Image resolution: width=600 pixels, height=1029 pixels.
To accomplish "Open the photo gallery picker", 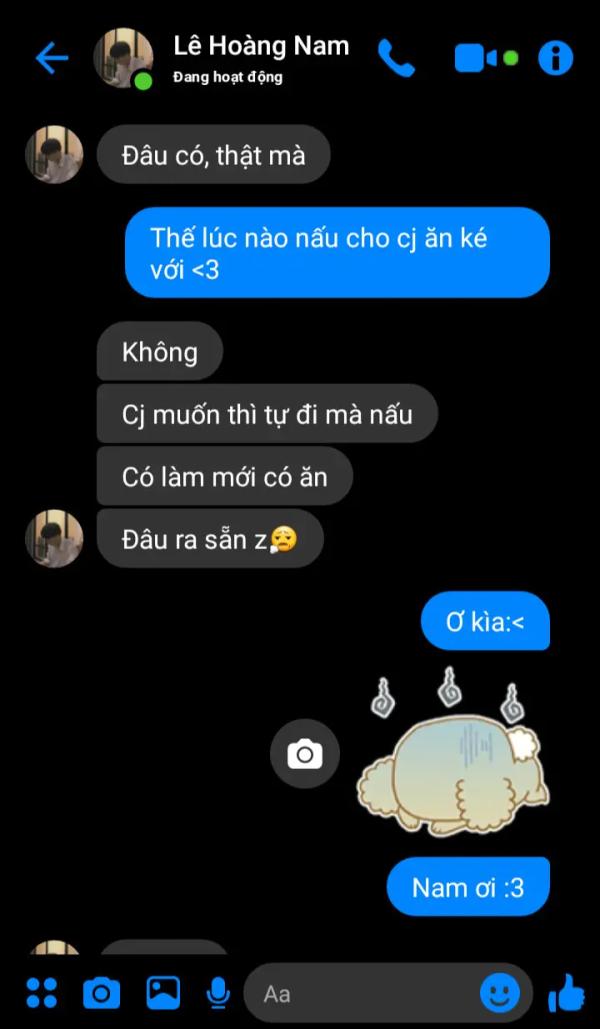I will coord(163,992).
